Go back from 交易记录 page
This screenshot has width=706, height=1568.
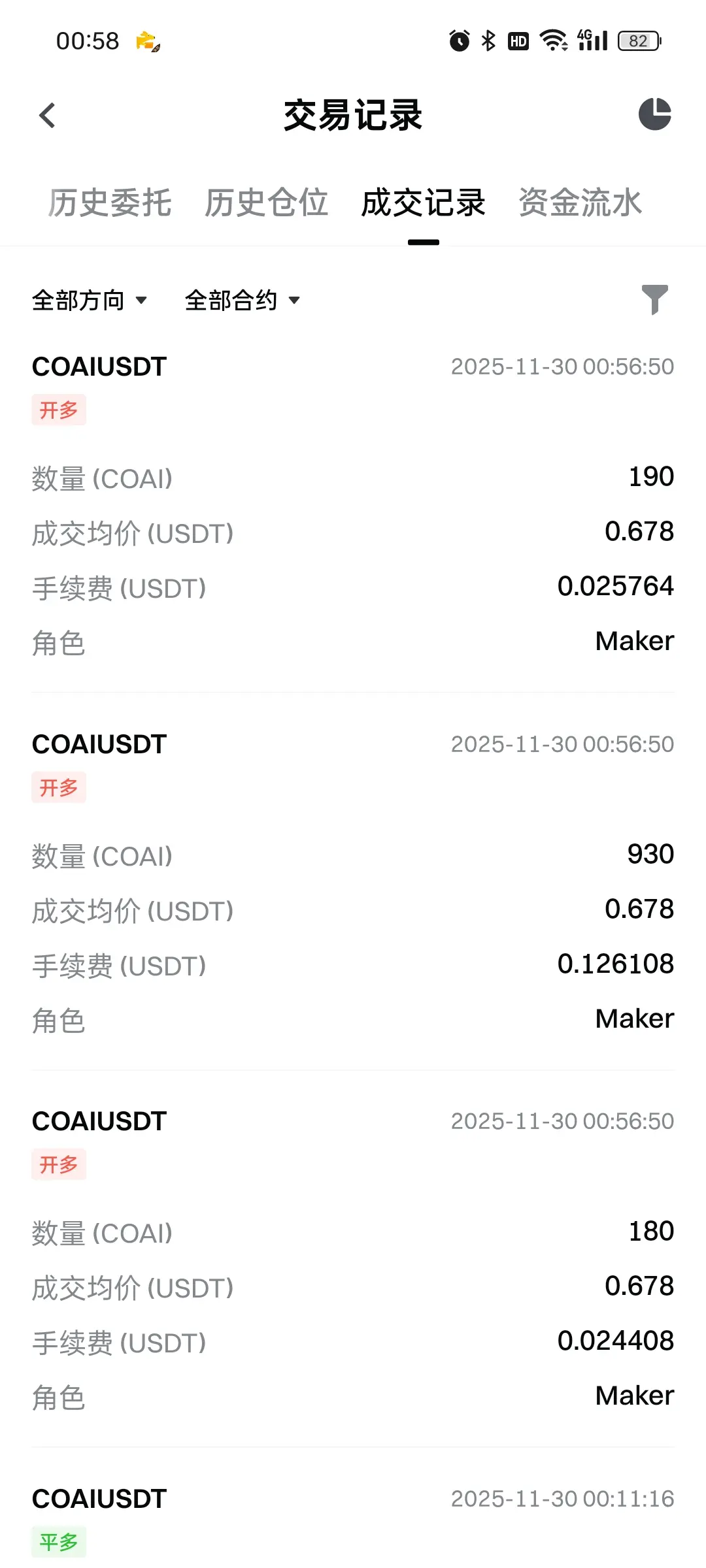(47, 116)
